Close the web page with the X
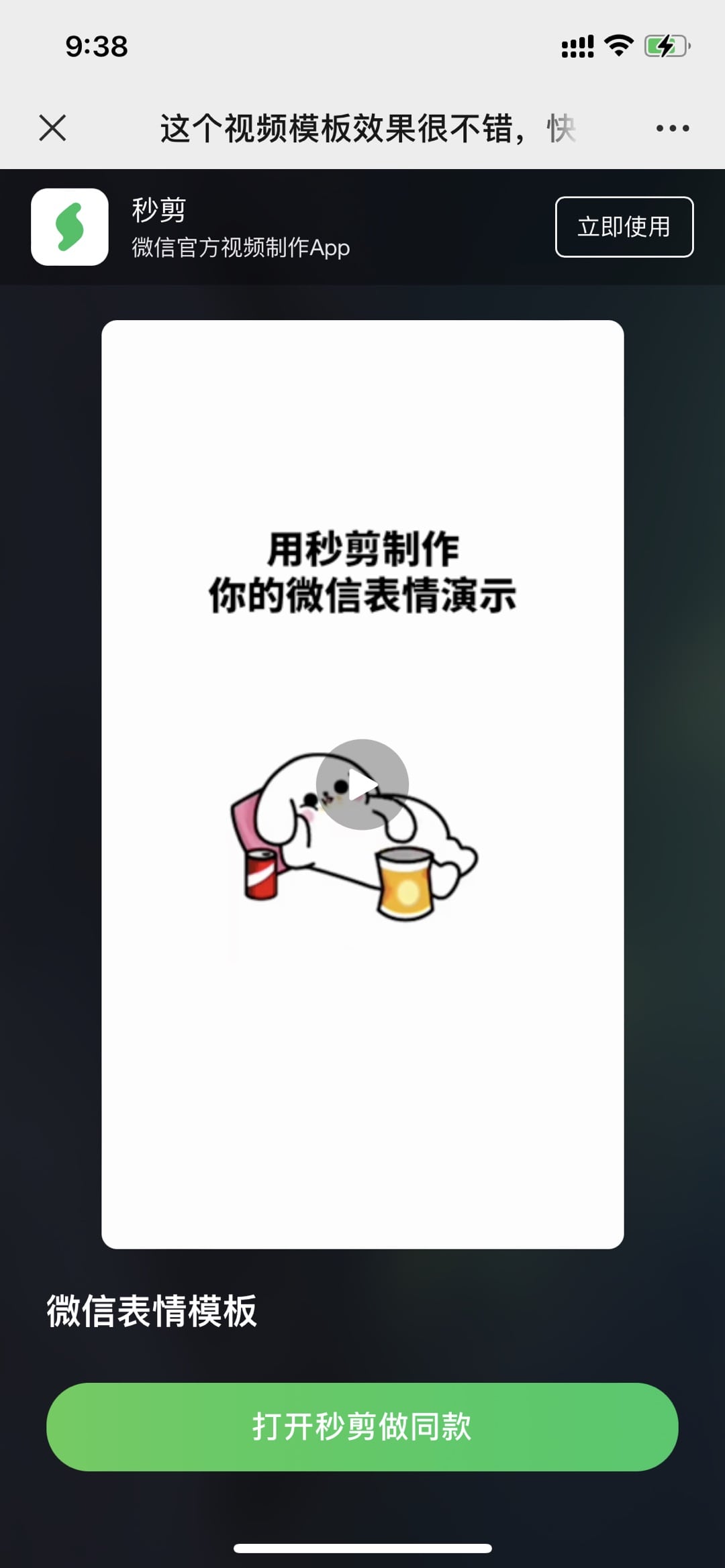 tap(52, 127)
